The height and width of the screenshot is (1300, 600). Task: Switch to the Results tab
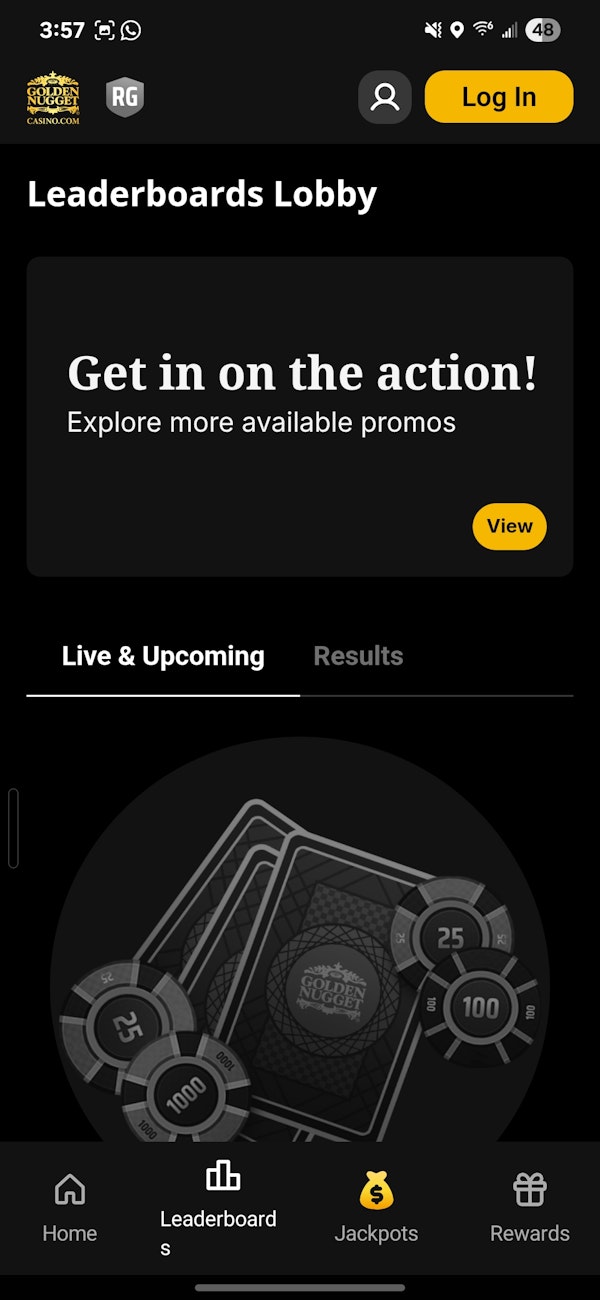(358, 656)
